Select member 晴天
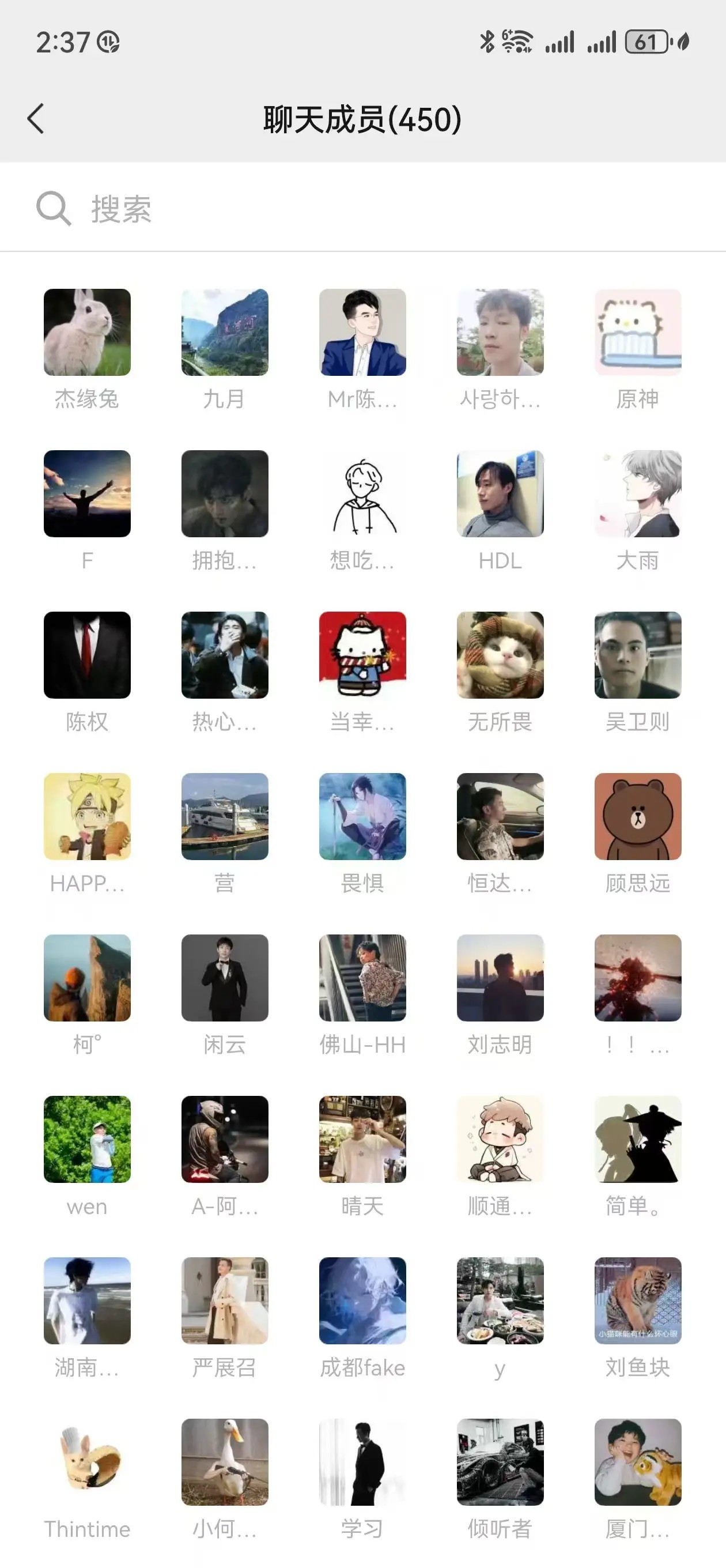Screen dimensions: 726x1568 [362, 1139]
